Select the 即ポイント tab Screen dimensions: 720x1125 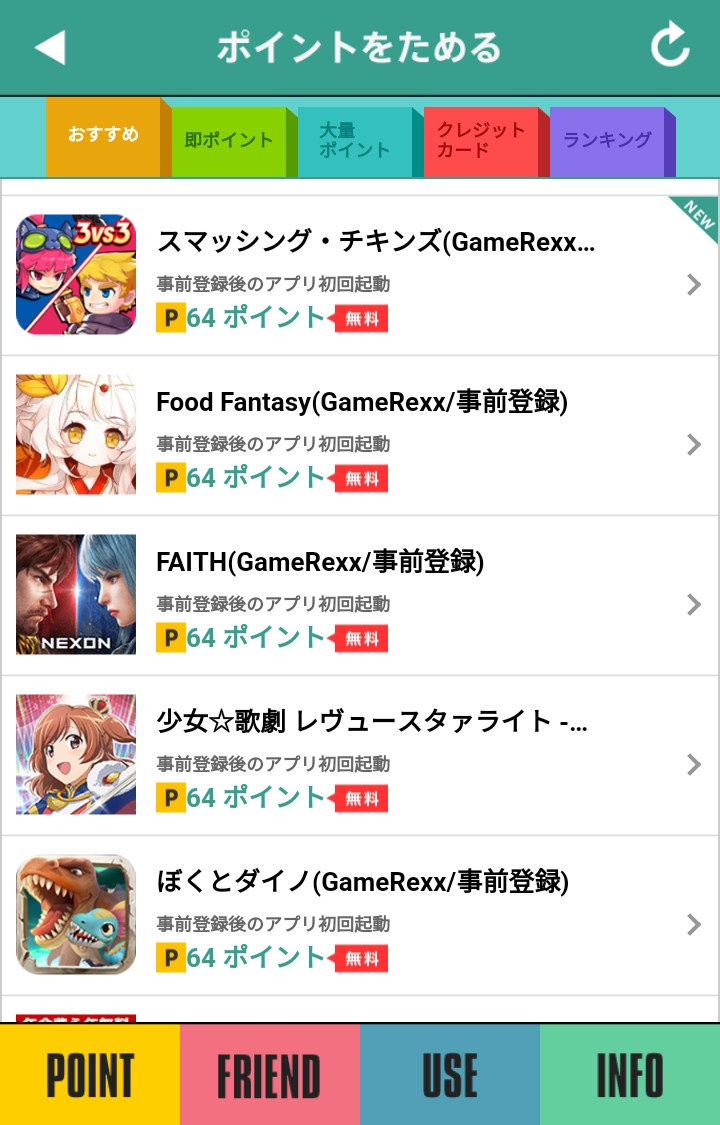coord(229,141)
